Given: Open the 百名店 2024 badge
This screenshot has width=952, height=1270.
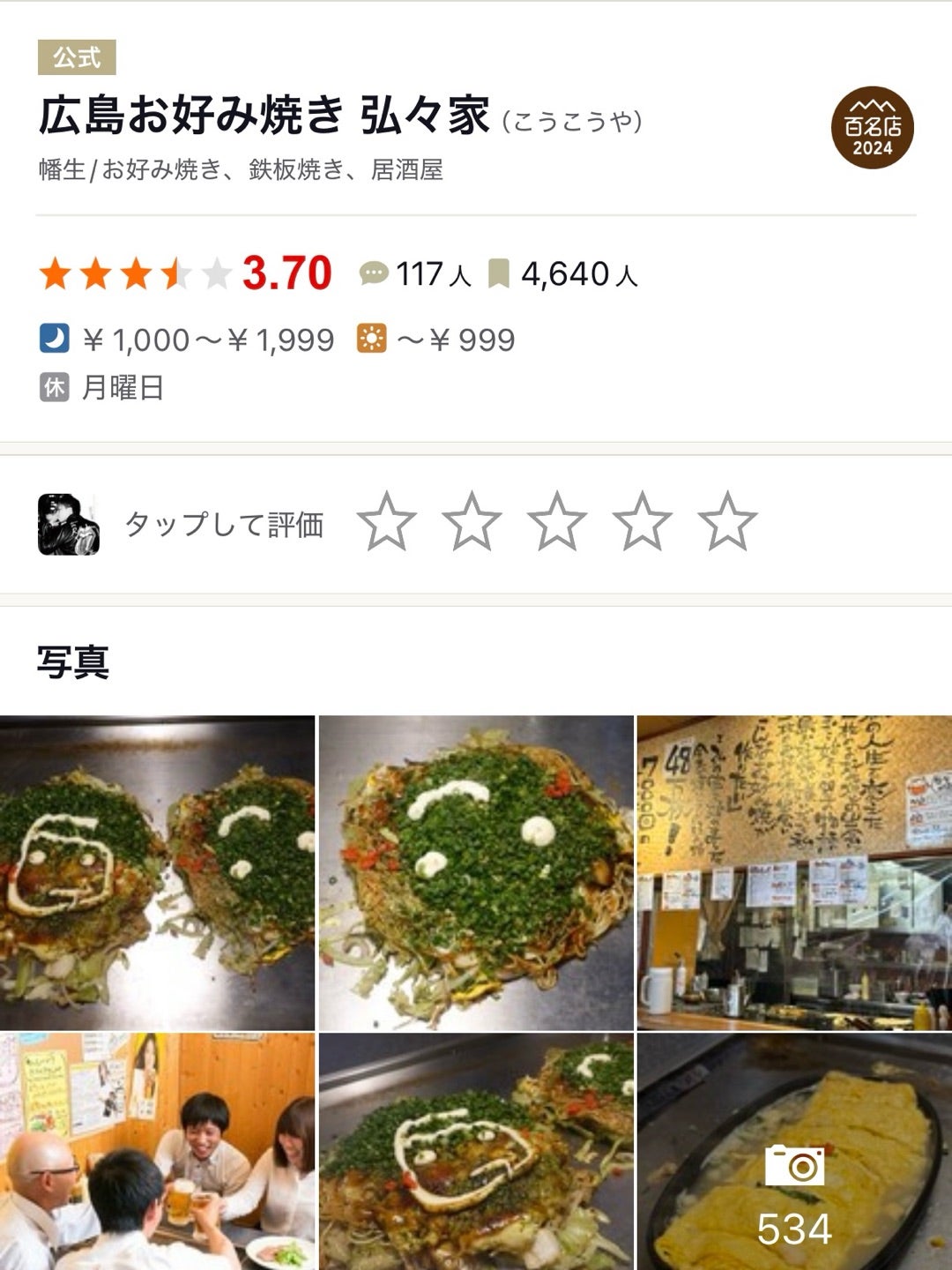Looking at the screenshot, I should tap(872, 128).
